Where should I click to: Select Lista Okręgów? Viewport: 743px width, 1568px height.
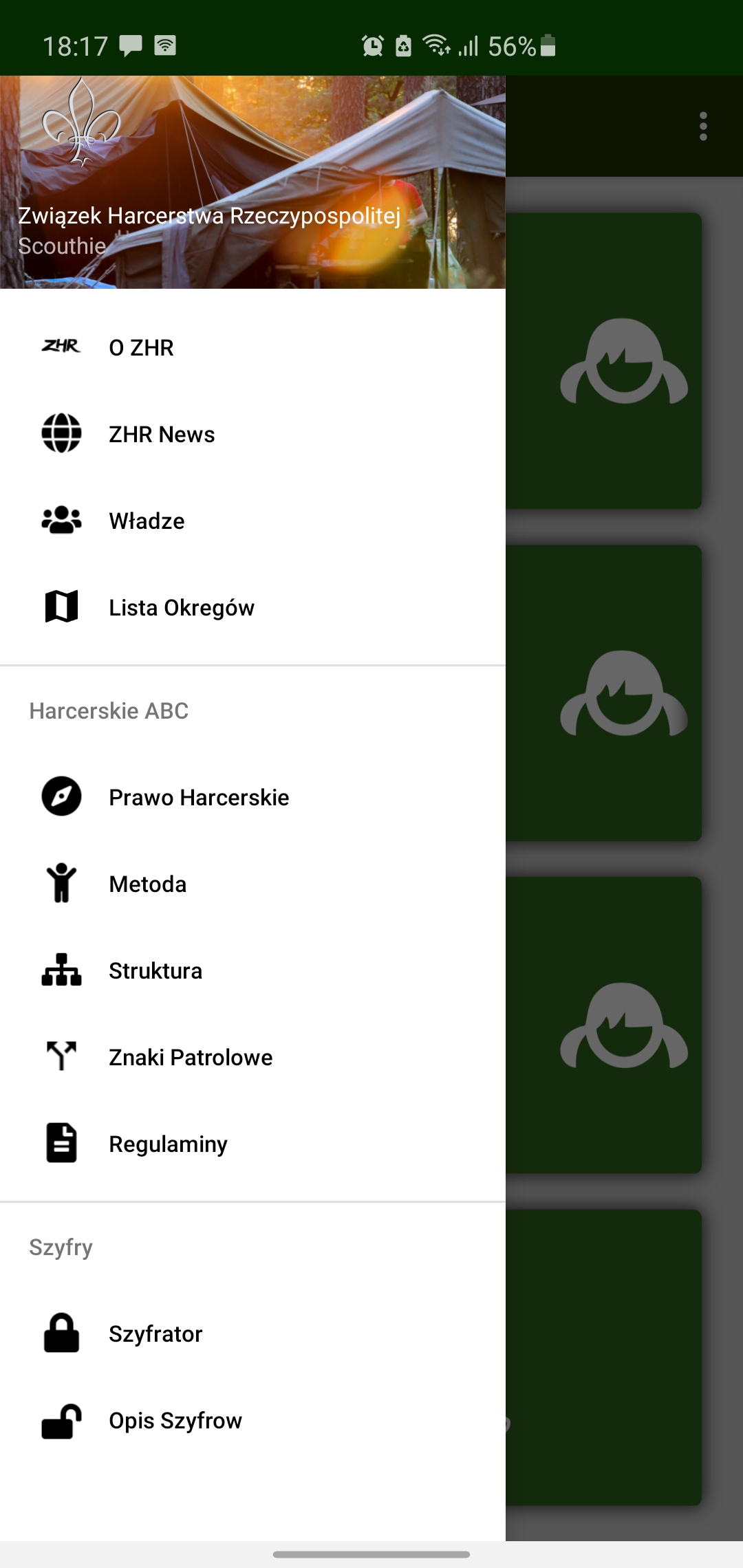point(182,608)
